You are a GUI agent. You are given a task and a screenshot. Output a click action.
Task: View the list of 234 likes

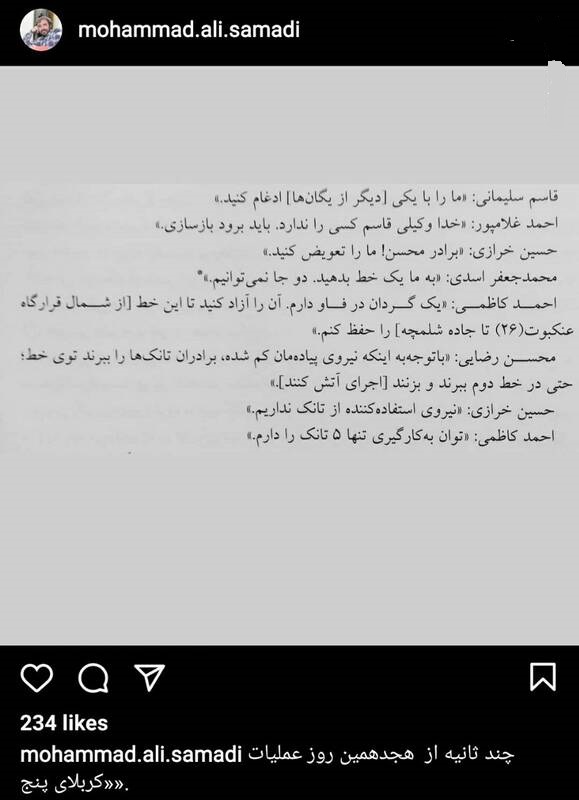64,723
